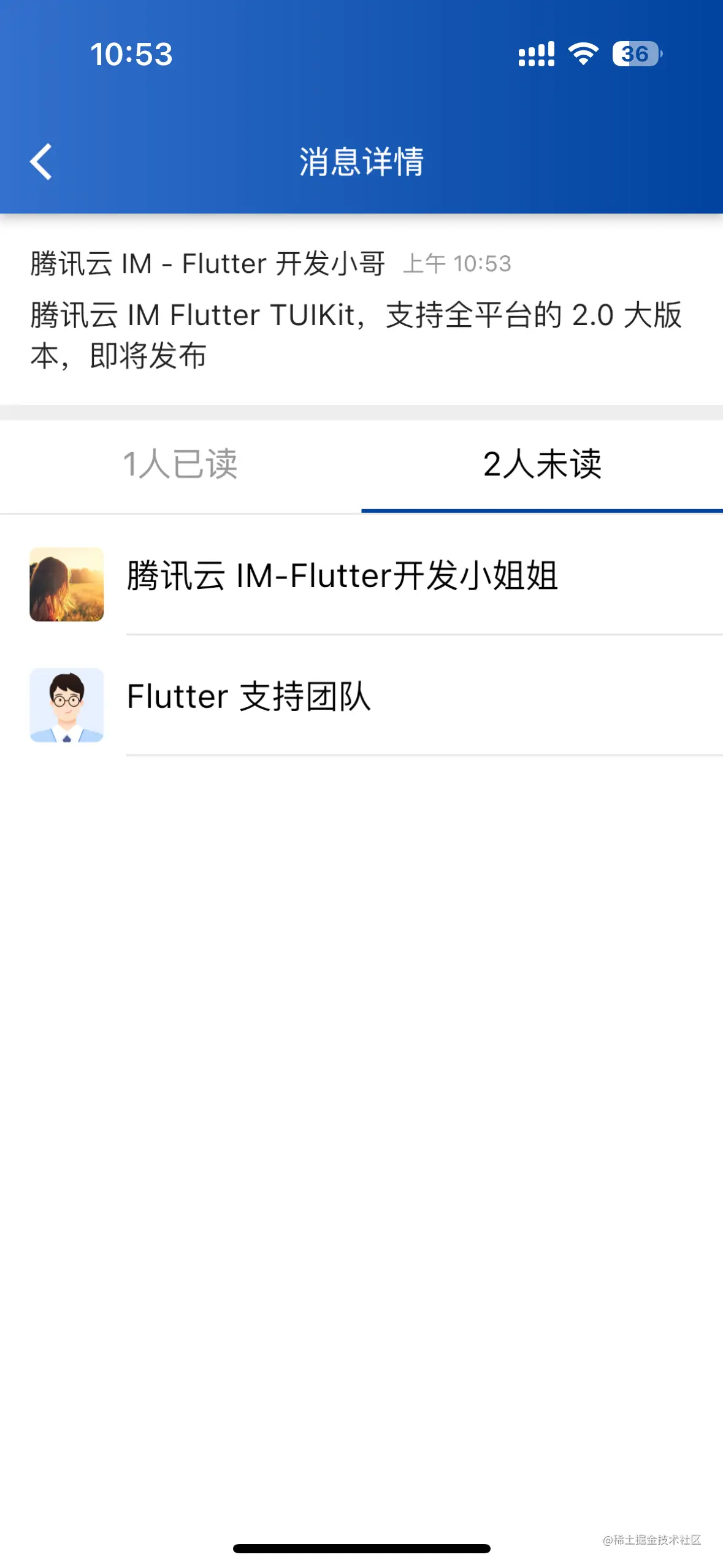
Task: Select the 2人未读 tab
Action: [x=542, y=464]
